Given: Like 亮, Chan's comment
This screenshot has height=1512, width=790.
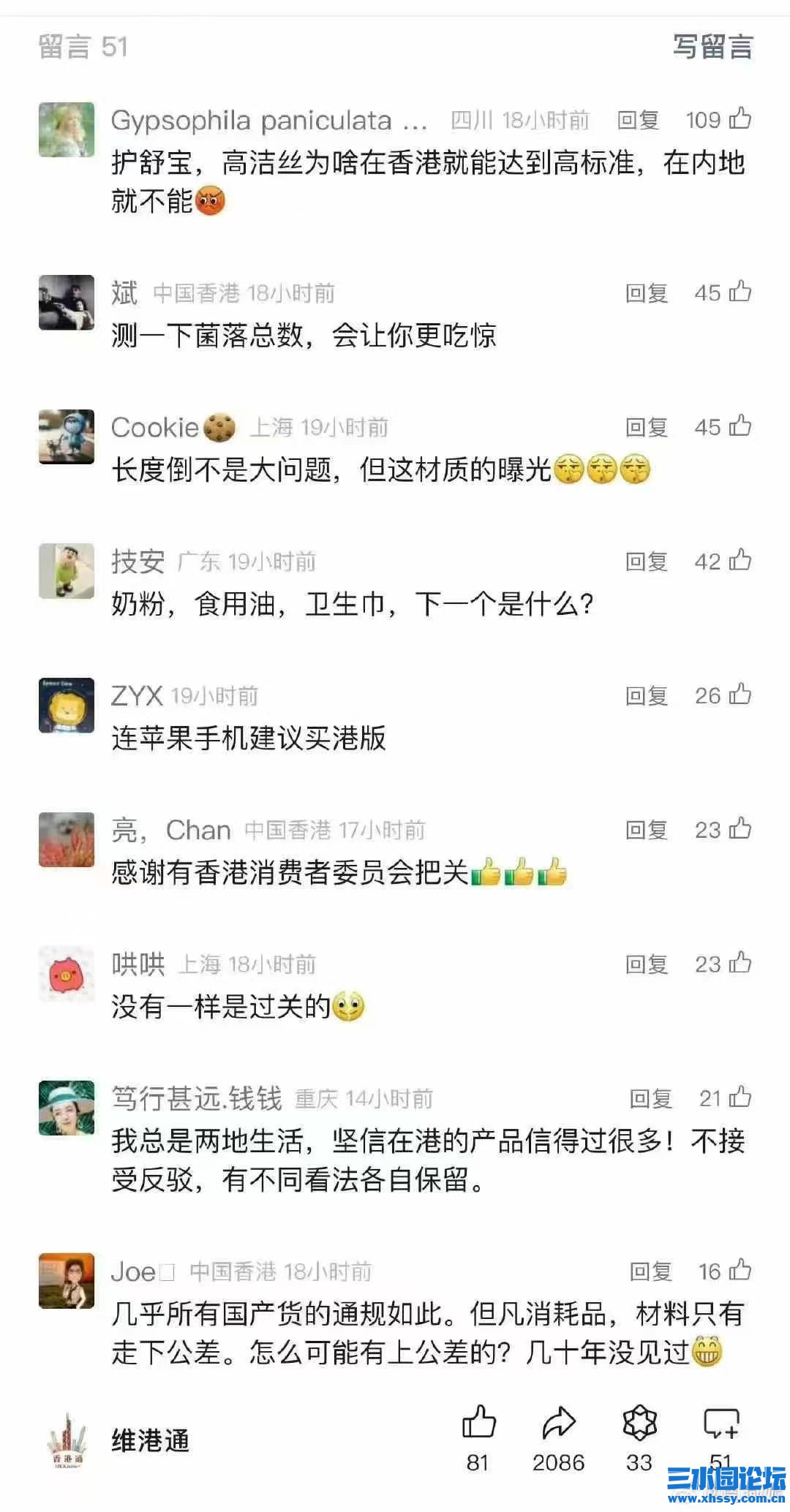Looking at the screenshot, I should pos(740,828).
